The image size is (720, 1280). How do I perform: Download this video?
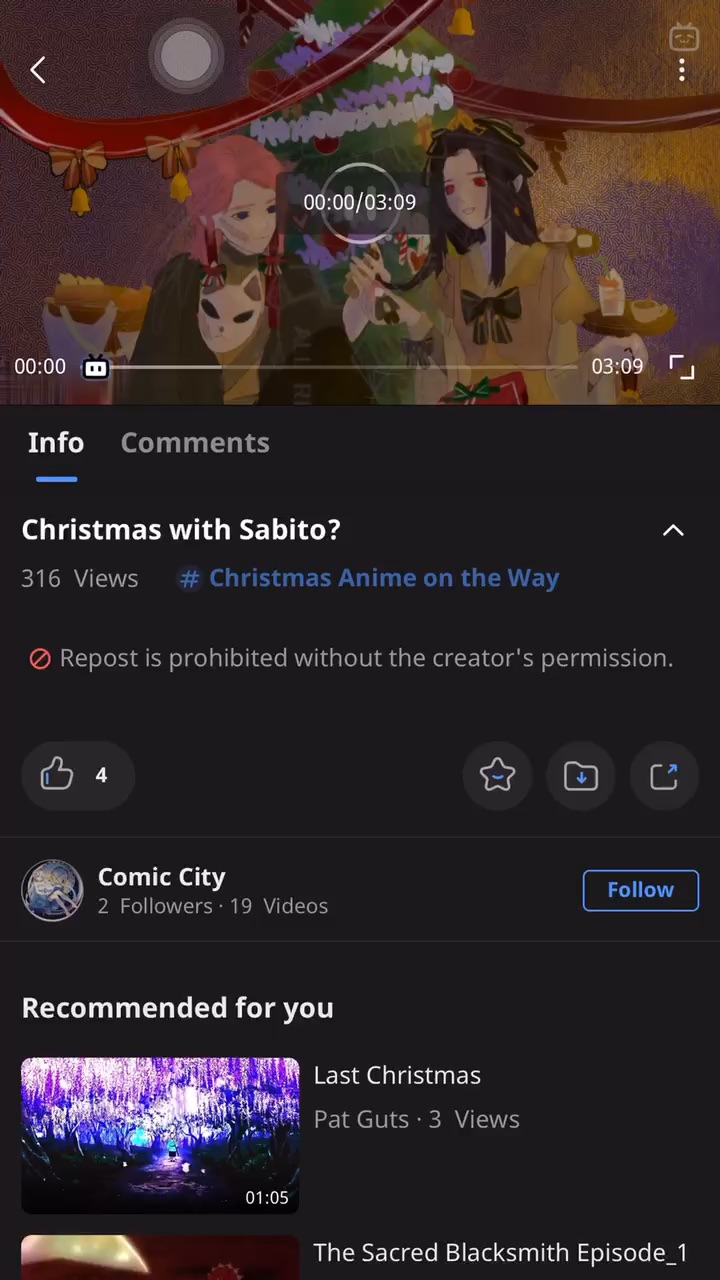point(581,775)
